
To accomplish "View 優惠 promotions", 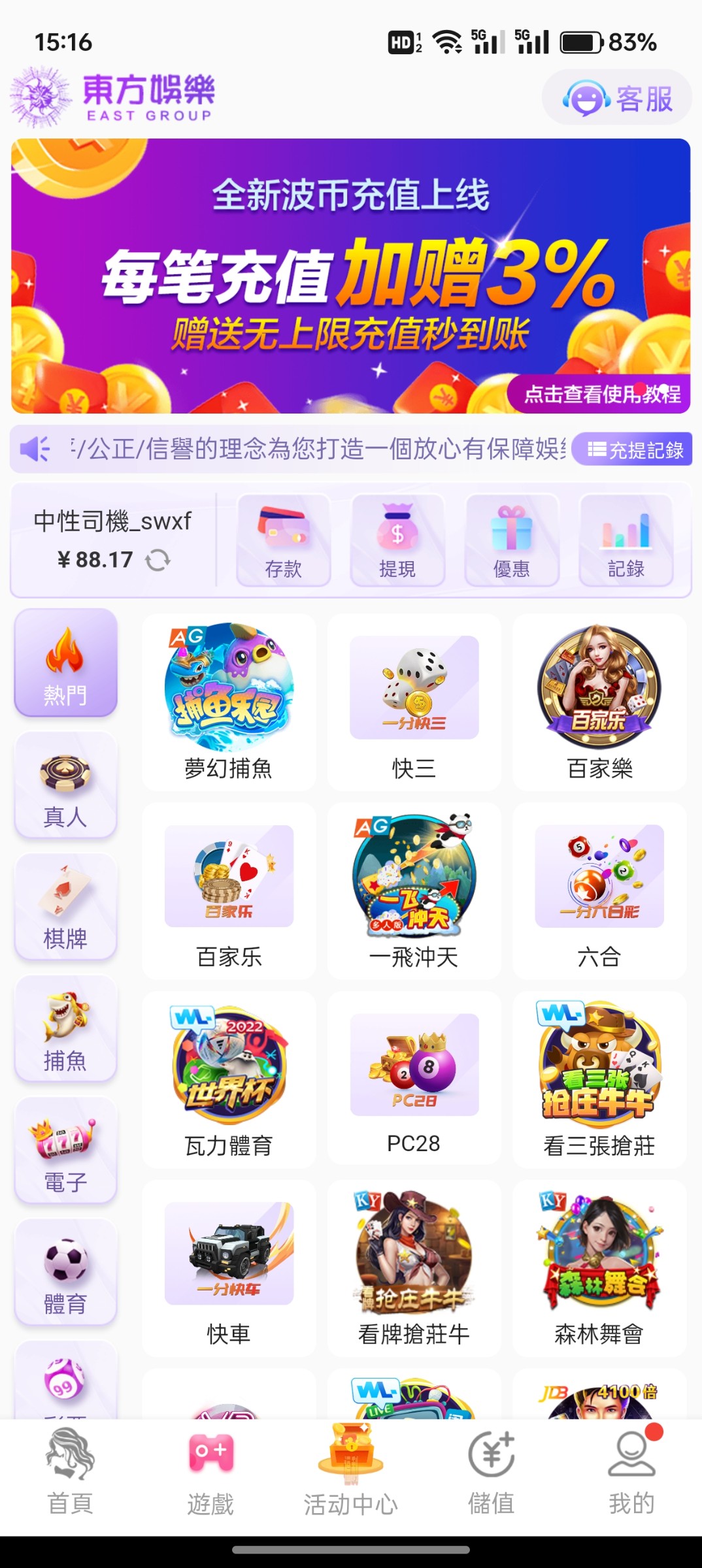I will (512, 540).
